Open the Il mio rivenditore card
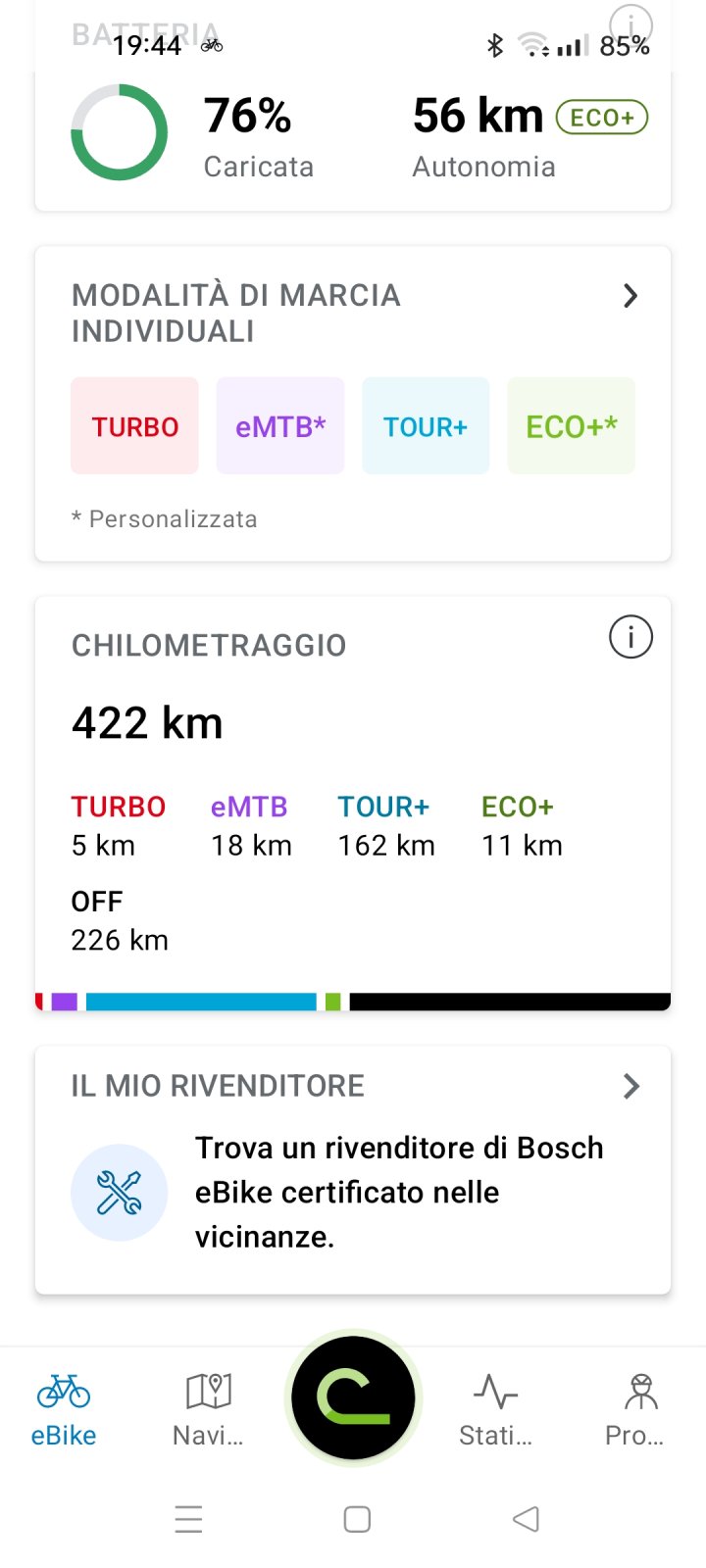This screenshot has width=706, height=1568. click(x=353, y=1170)
